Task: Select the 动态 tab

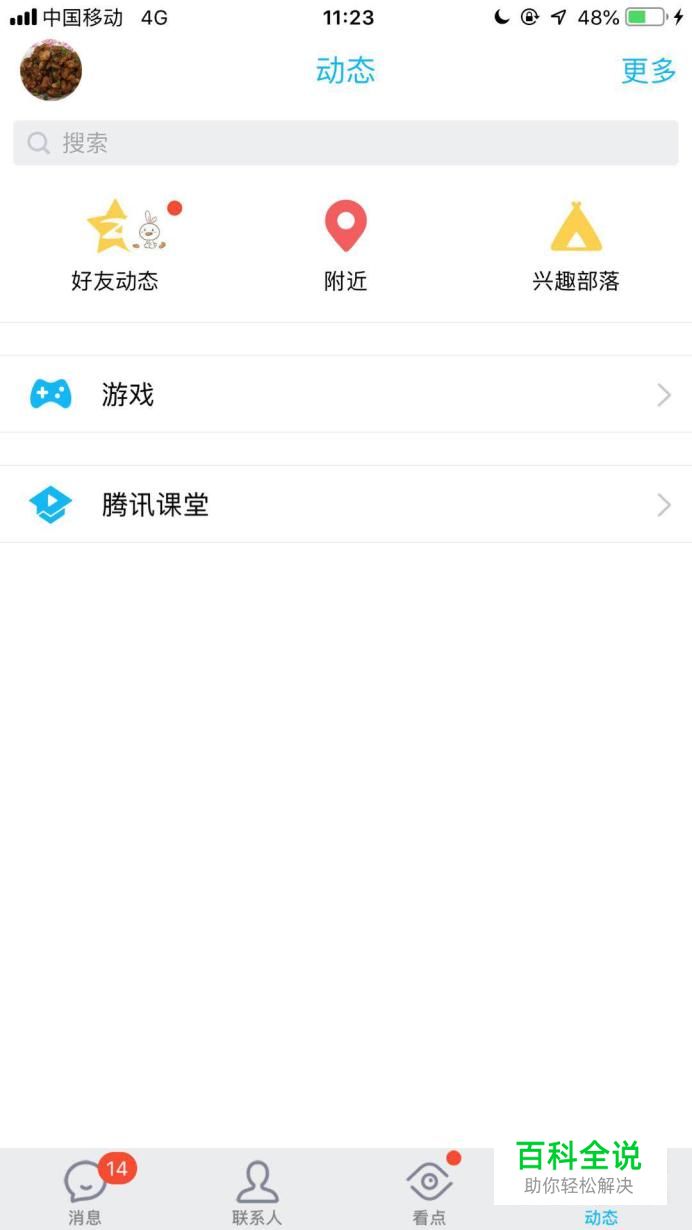Action: click(x=601, y=1215)
